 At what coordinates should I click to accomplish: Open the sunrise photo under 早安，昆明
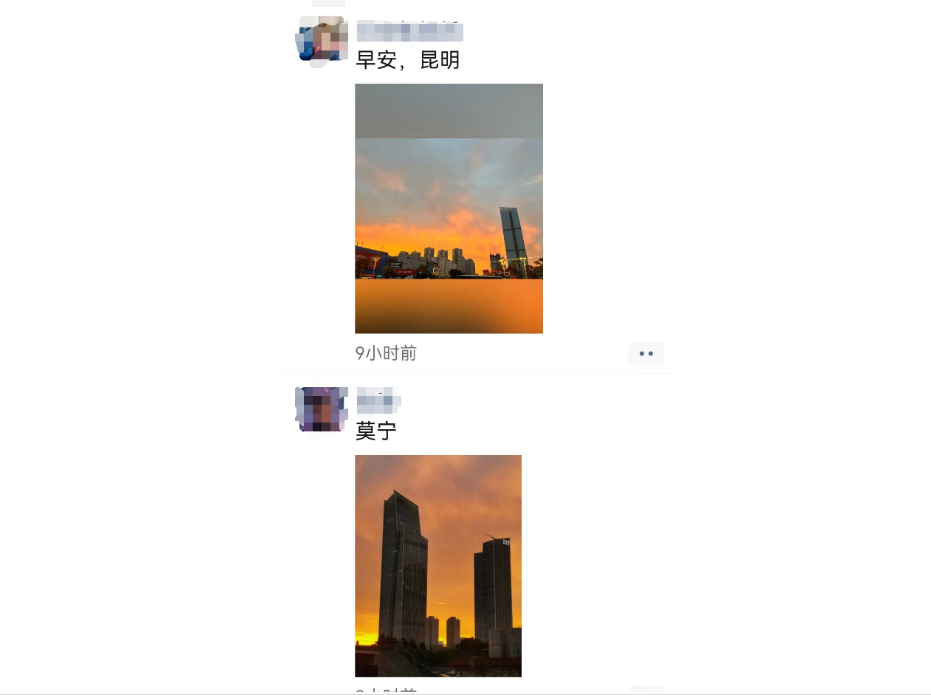[449, 208]
